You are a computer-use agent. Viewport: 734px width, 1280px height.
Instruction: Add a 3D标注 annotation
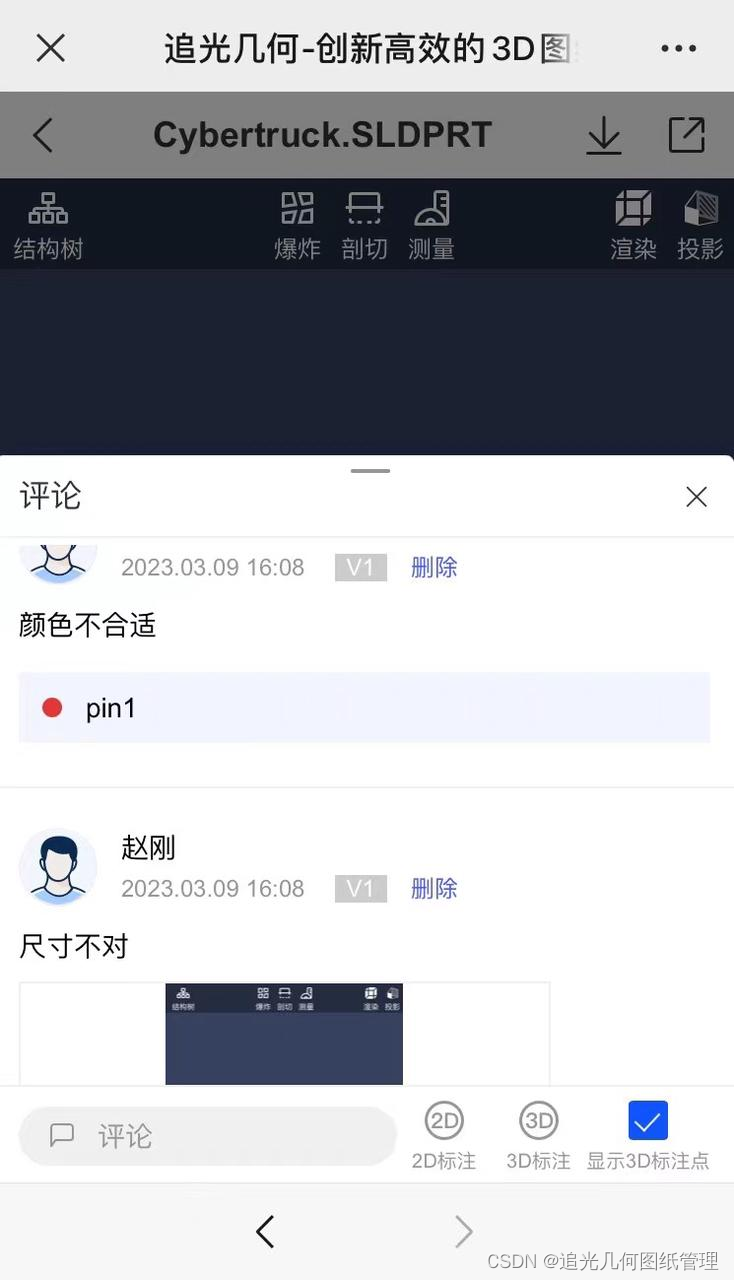(x=538, y=1135)
